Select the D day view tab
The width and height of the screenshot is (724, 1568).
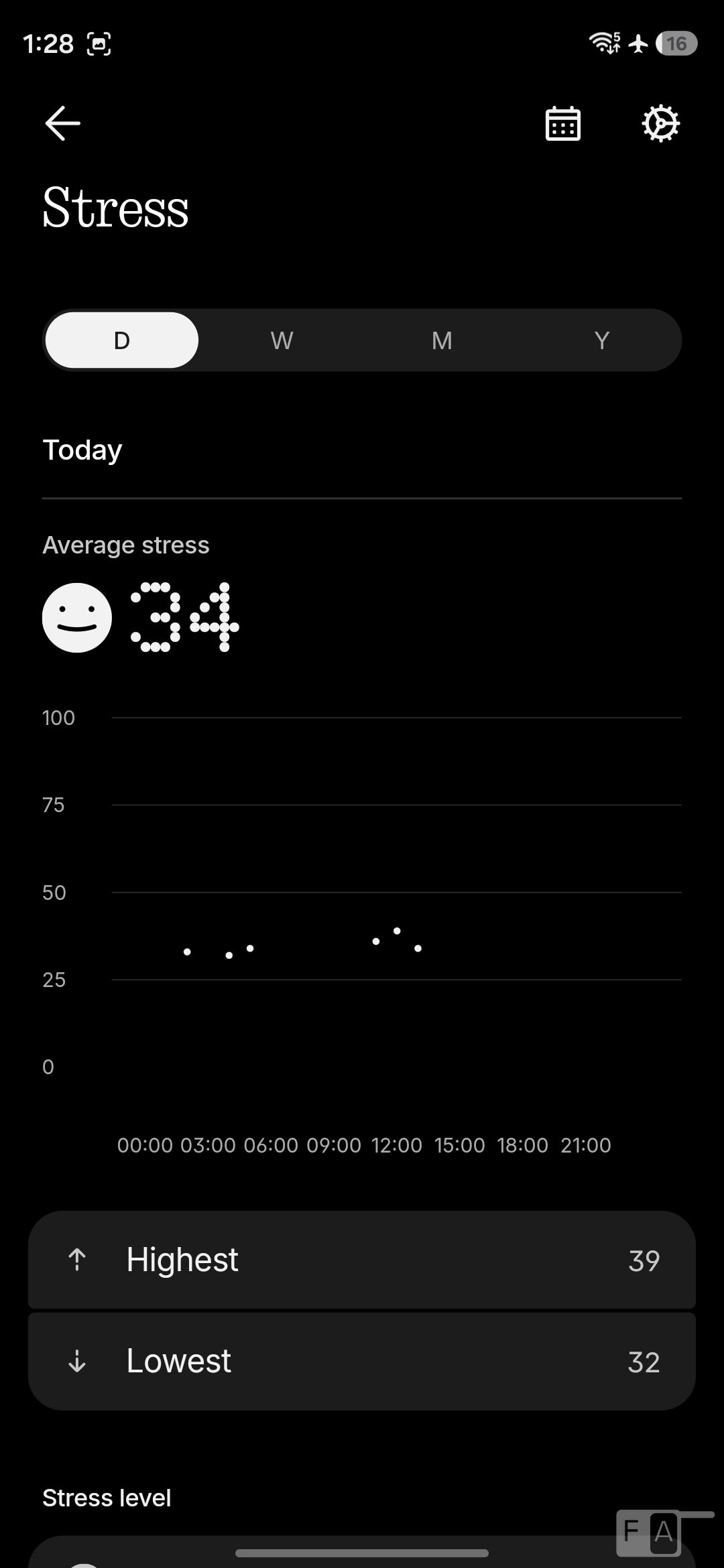tap(122, 340)
